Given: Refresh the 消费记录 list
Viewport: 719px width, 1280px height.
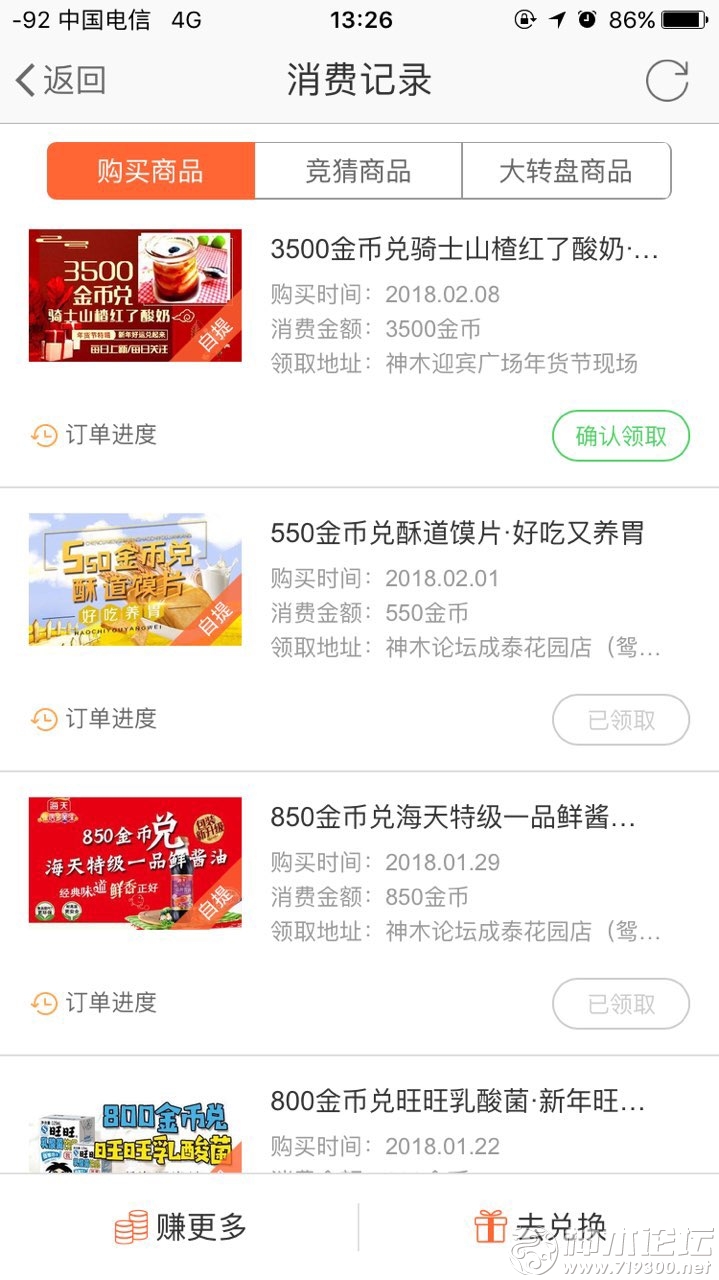Looking at the screenshot, I should pyautogui.click(x=666, y=80).
